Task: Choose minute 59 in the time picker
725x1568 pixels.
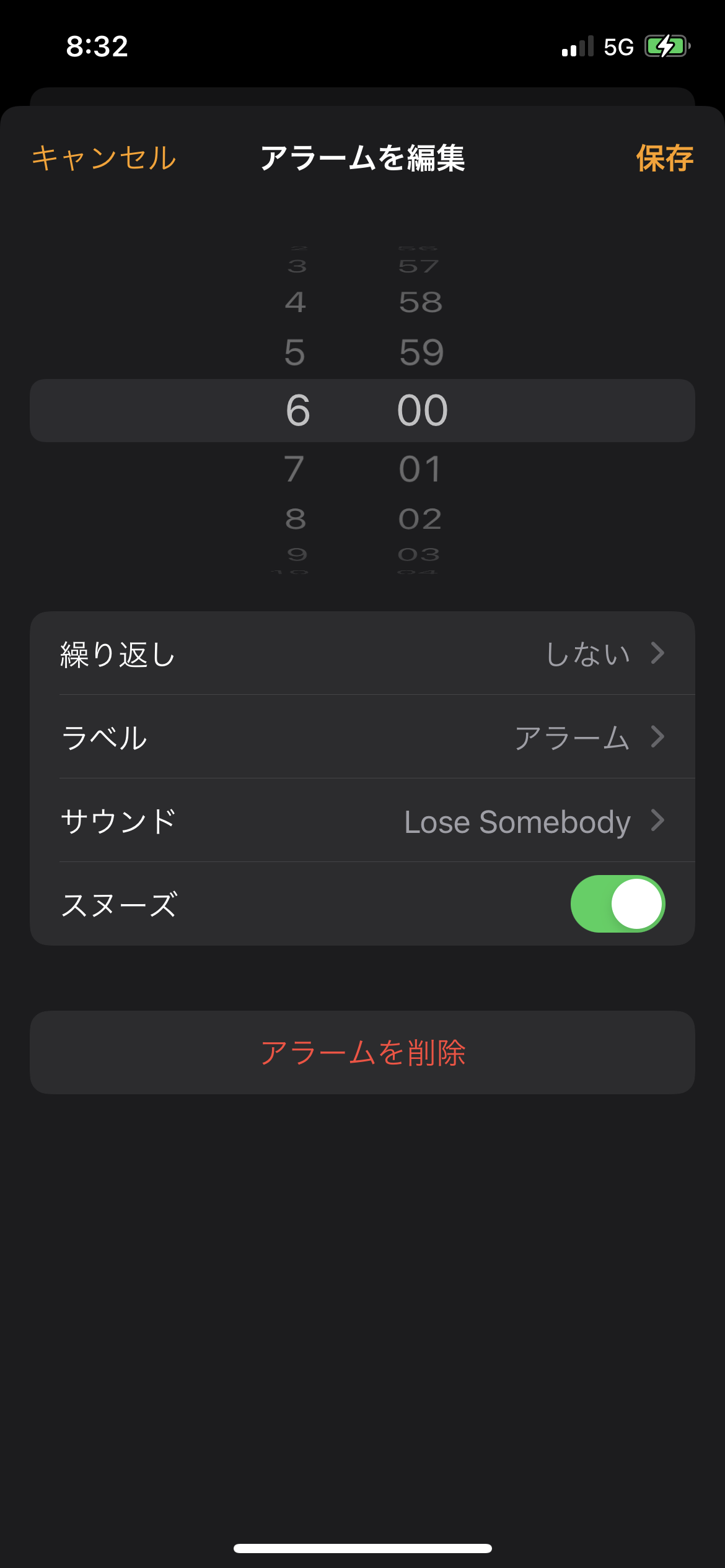Action: (421, 352)
